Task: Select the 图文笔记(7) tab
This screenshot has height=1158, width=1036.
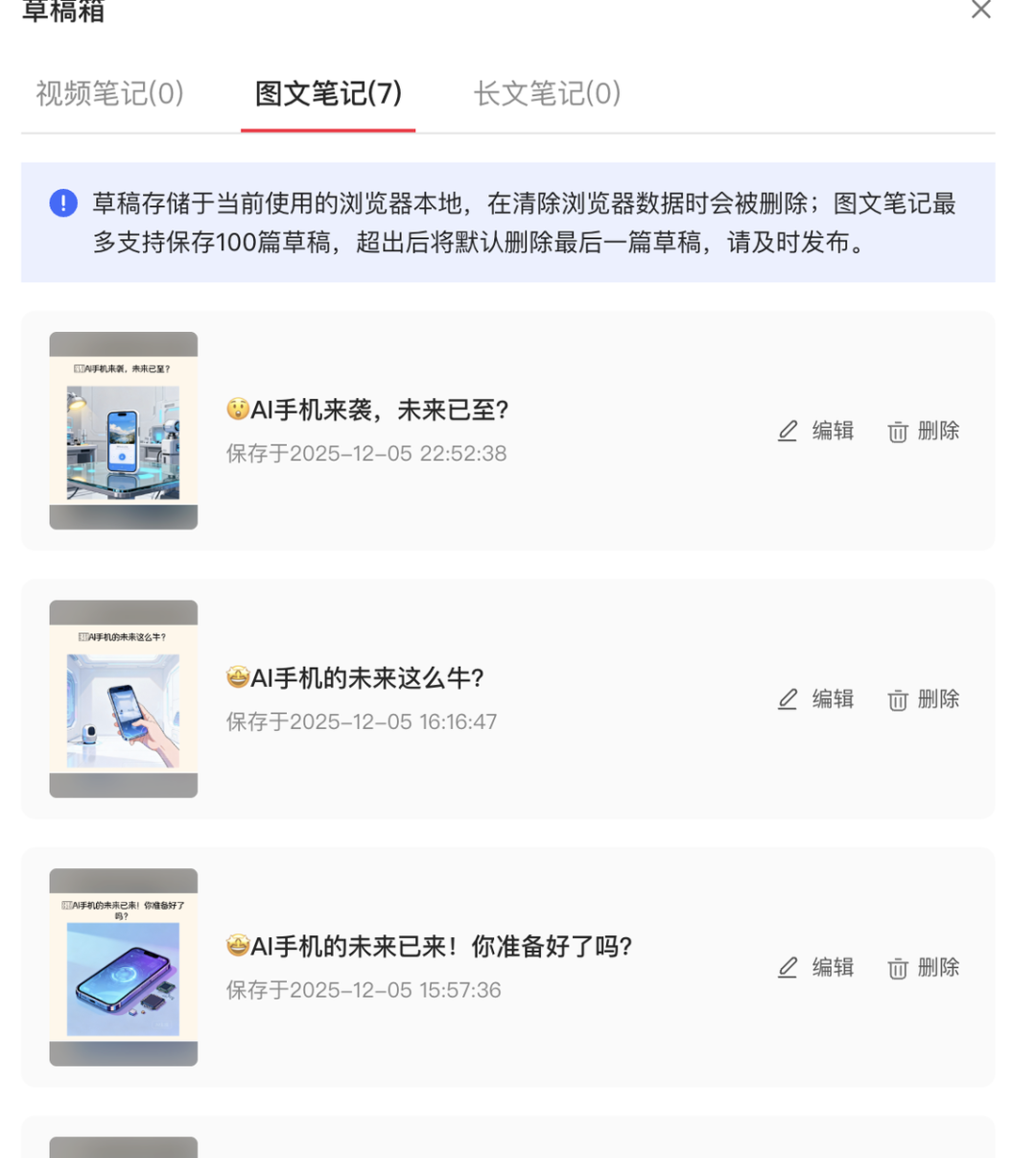Action: [327, 94]
